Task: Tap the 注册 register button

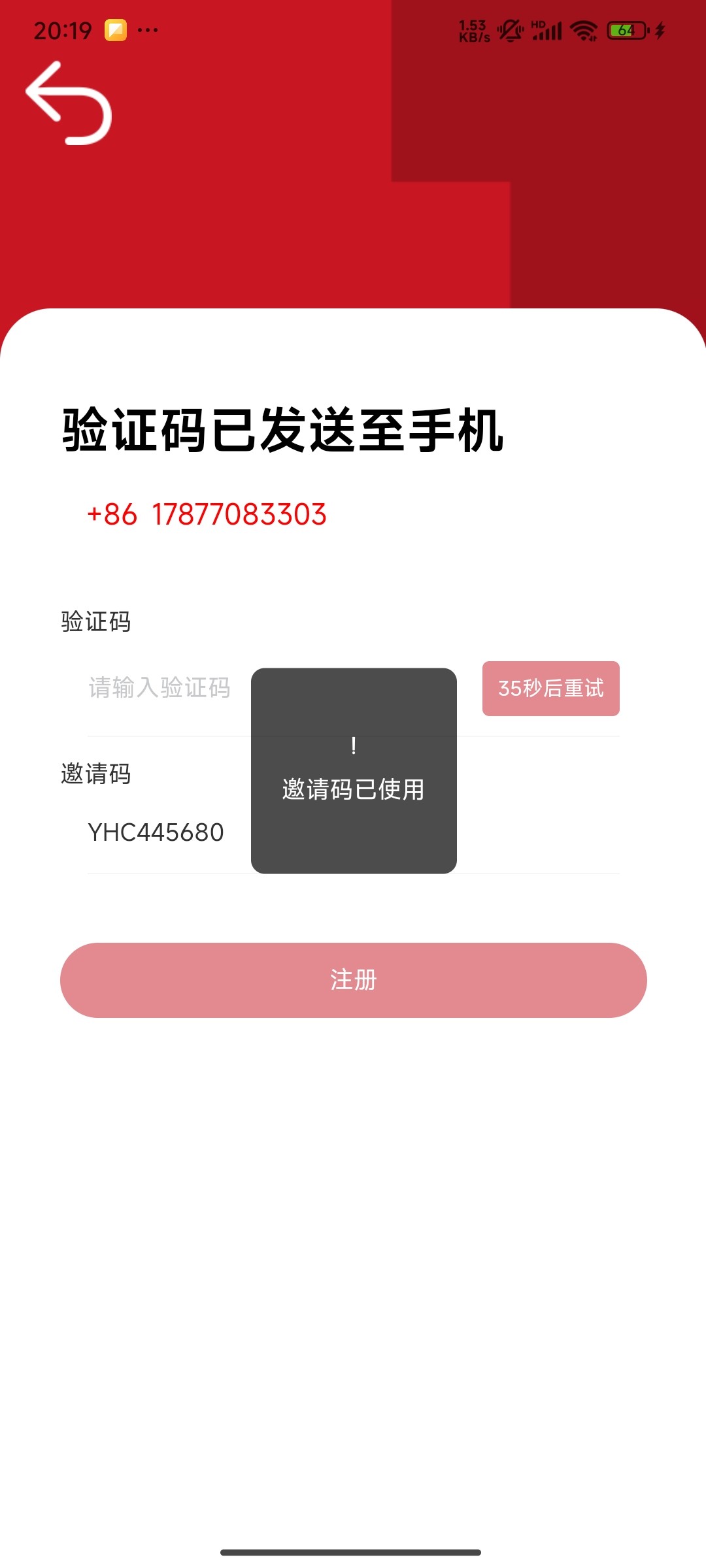Action: pyautogui.click(x=353, y=980)
